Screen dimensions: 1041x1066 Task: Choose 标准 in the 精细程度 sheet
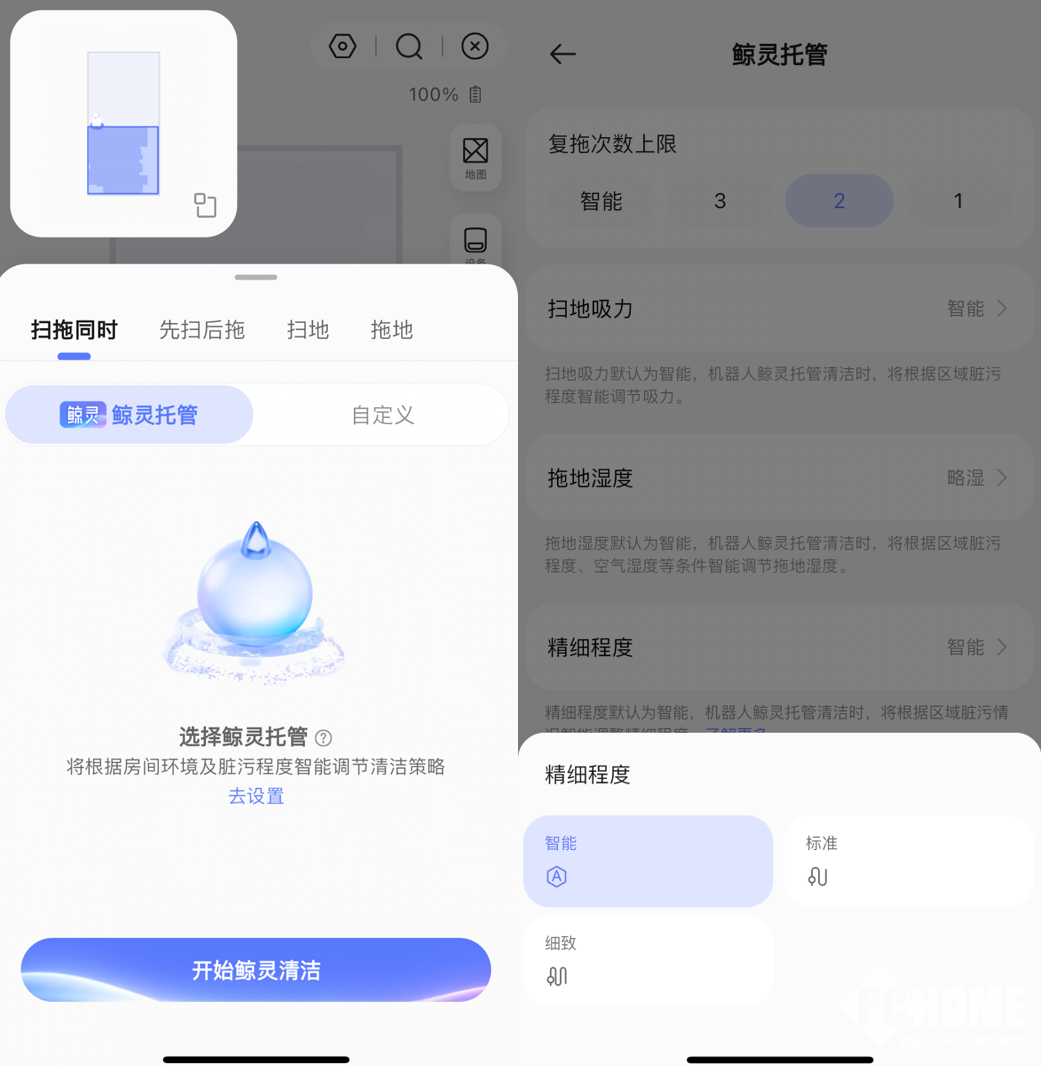click(x=908, y=861)
